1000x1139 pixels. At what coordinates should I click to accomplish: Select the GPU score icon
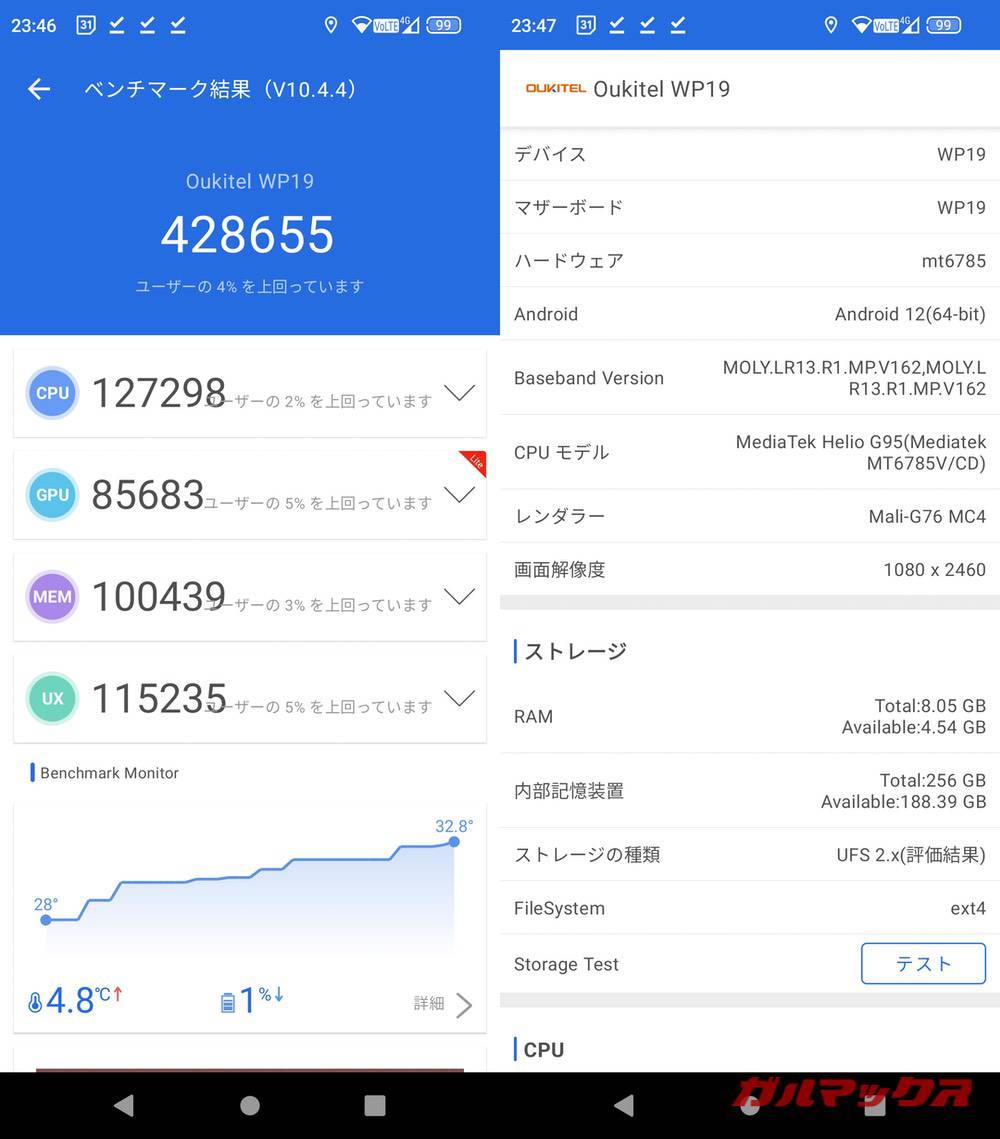(52, 495)
